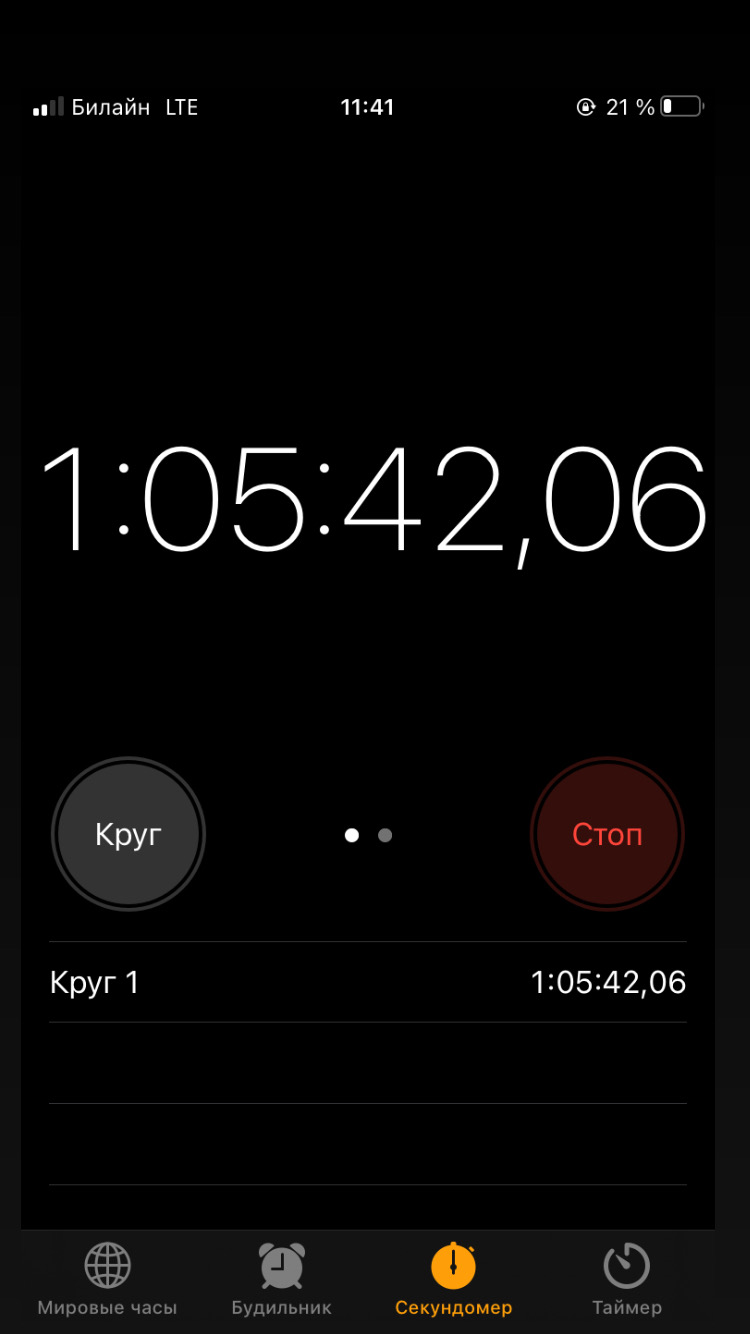Viewport: 750px width, 1334px height.
Task: Tap the stopwatch page indicator dots
Action: point(368,835)
